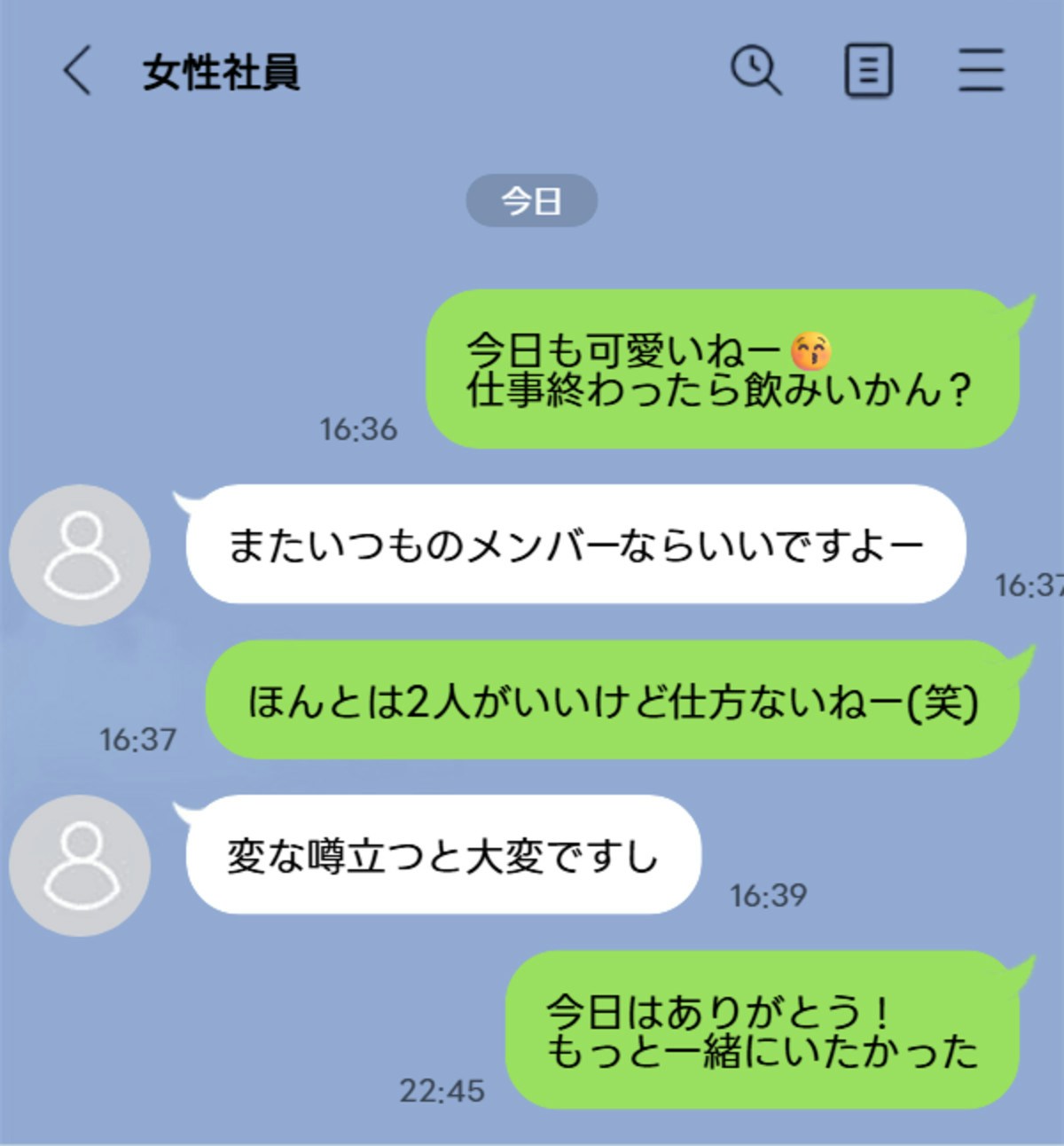Open the chat search icon
Viewport: 1064px width, 1146px height.
coord(755,71)
